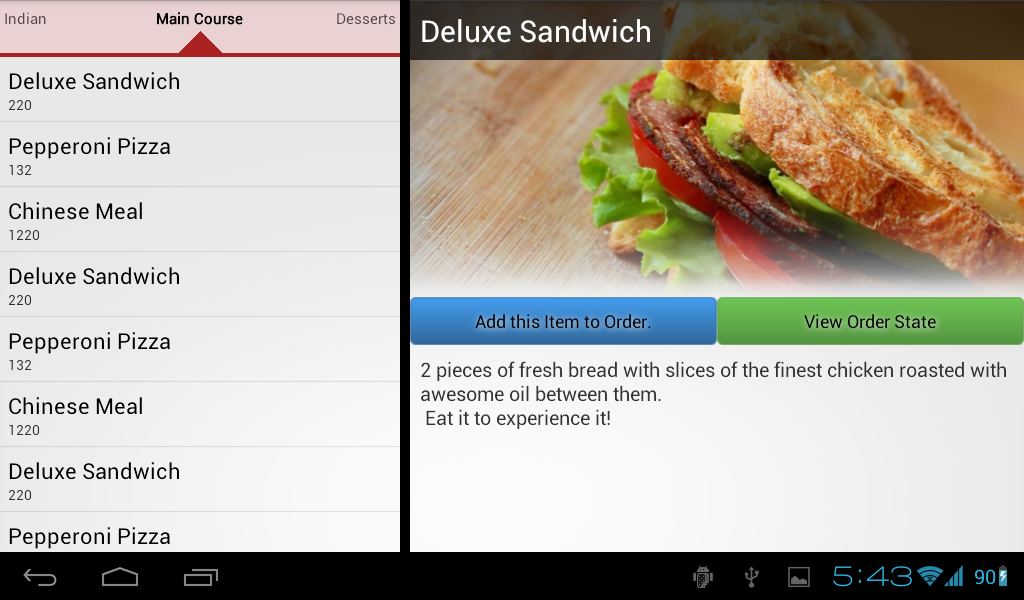Go back using the system back button
The width and height of the screenshot is (1024, 600).
[40, 577]
